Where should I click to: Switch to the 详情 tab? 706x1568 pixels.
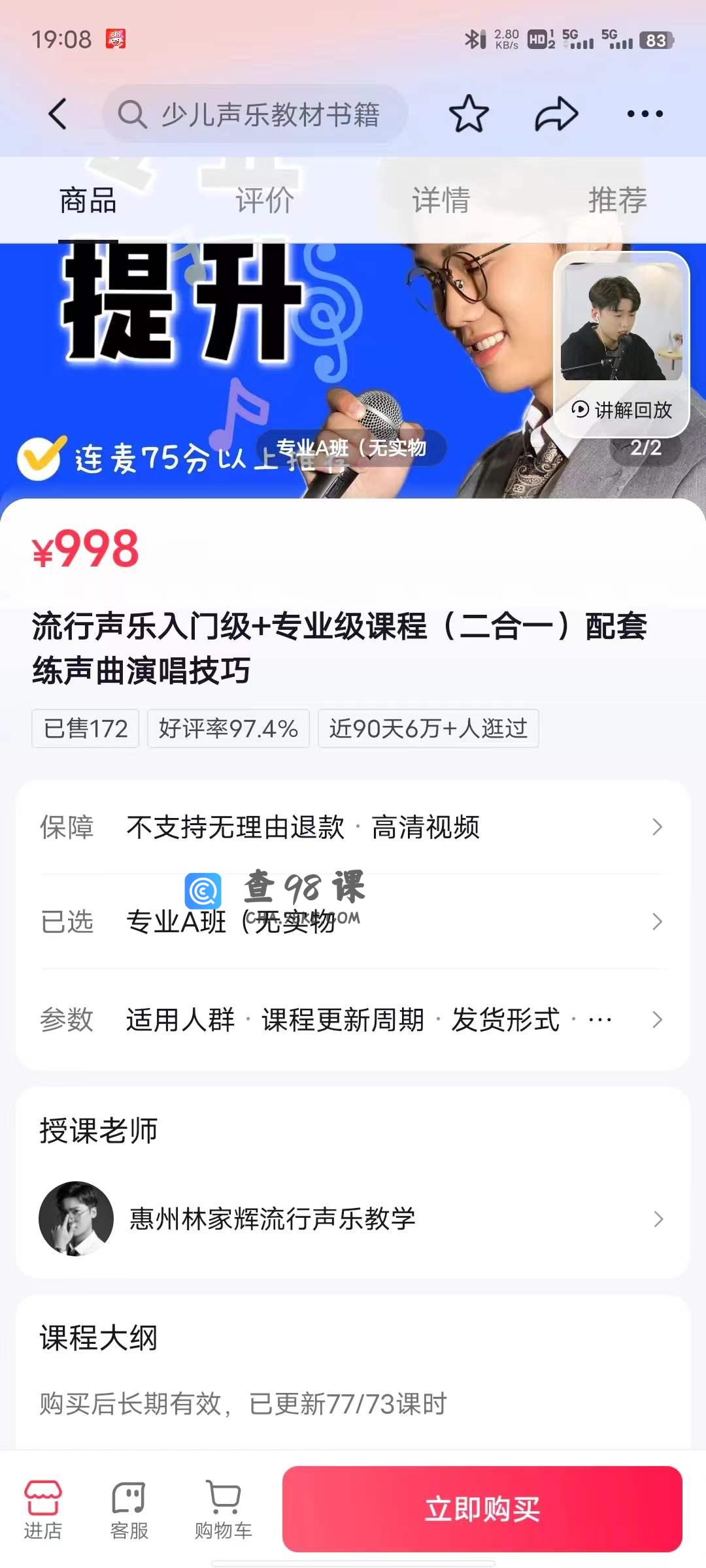point(441,200)
